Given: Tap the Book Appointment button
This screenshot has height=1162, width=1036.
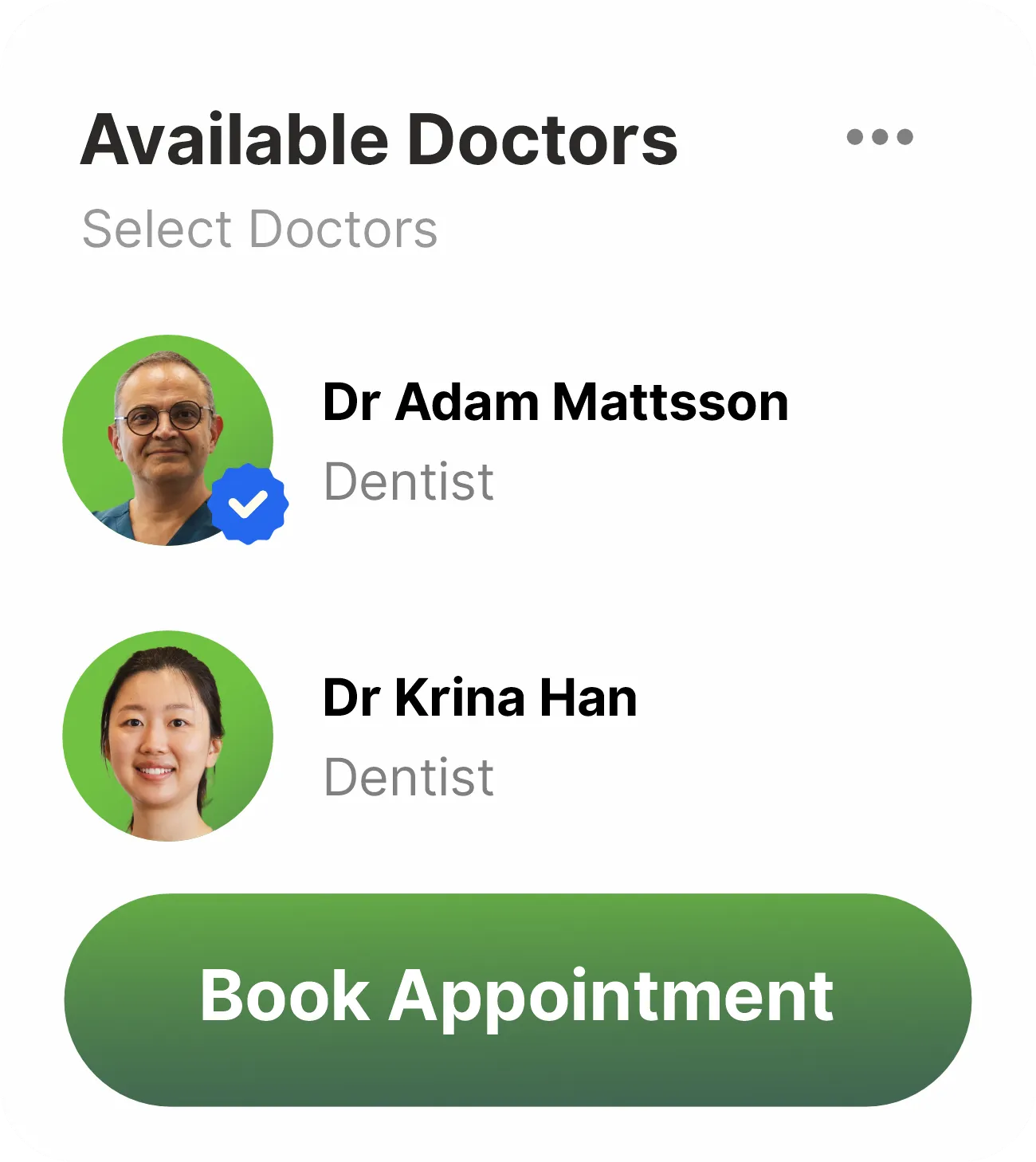Looking at the screenshot, I should 517,999.
